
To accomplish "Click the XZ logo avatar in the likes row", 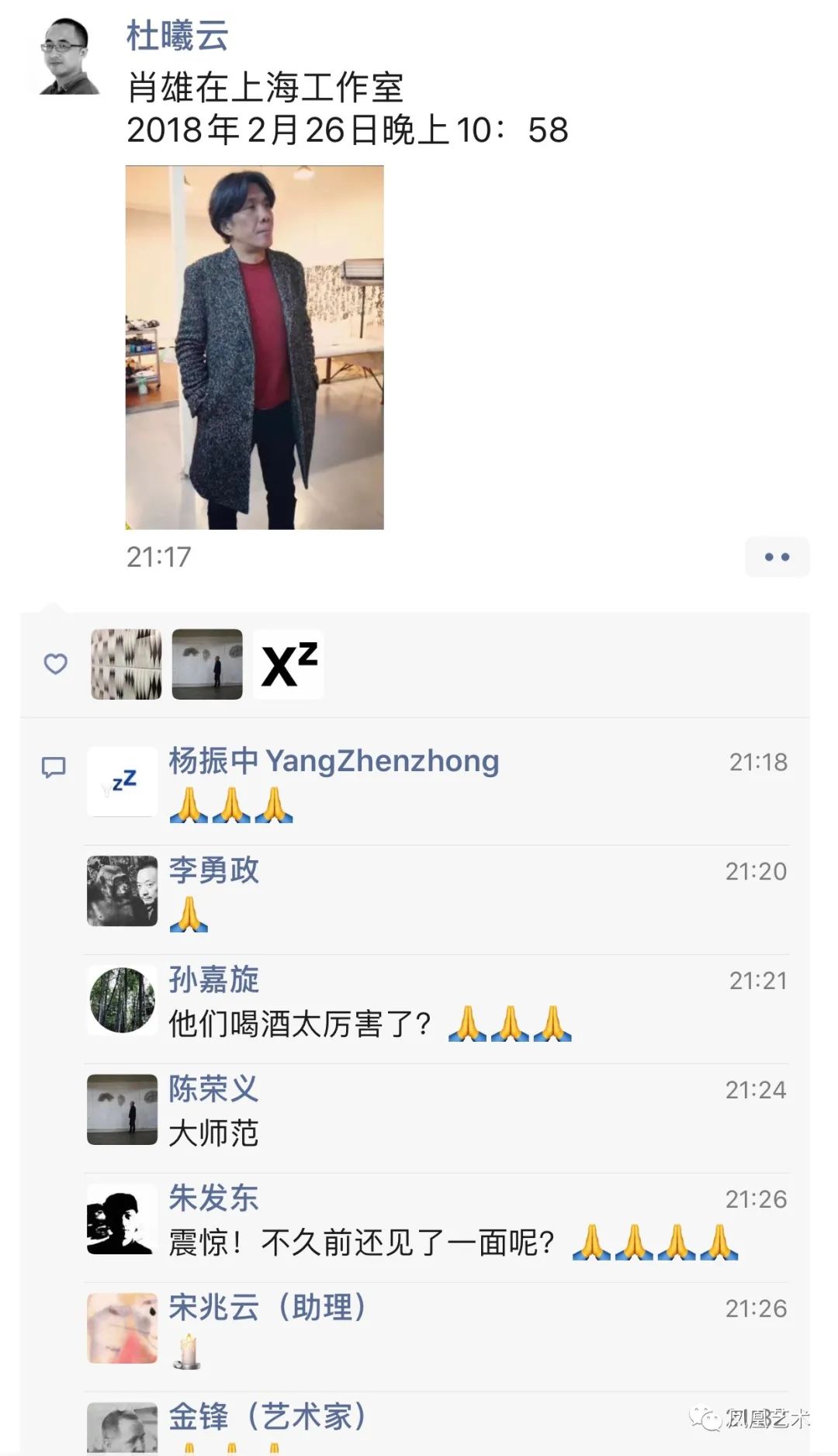I will [x=288, y=664].
